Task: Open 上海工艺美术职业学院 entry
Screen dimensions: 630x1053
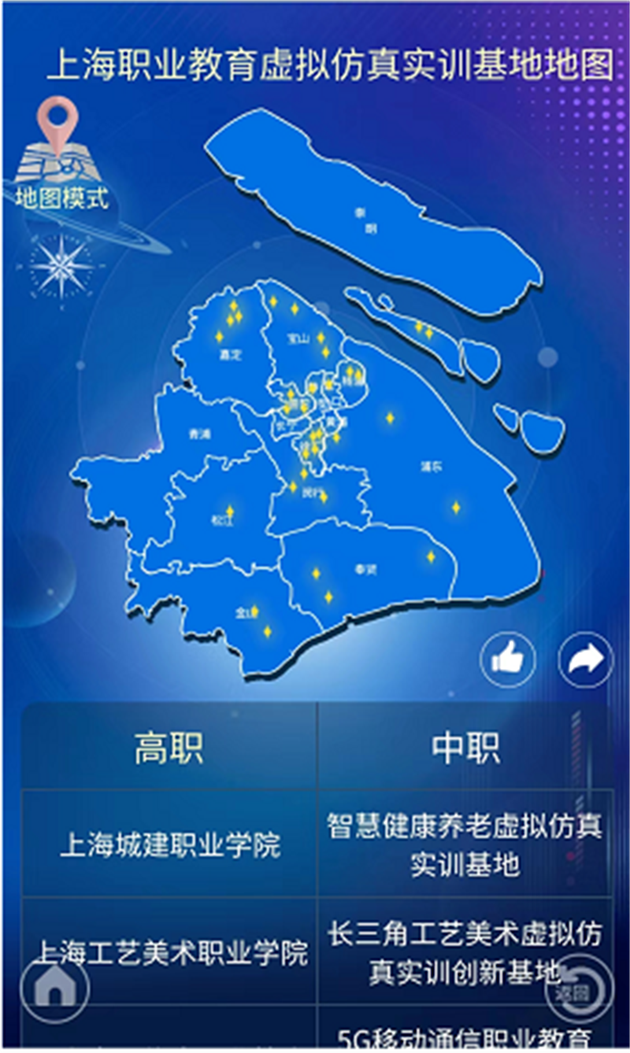Action: click(170, 952)
